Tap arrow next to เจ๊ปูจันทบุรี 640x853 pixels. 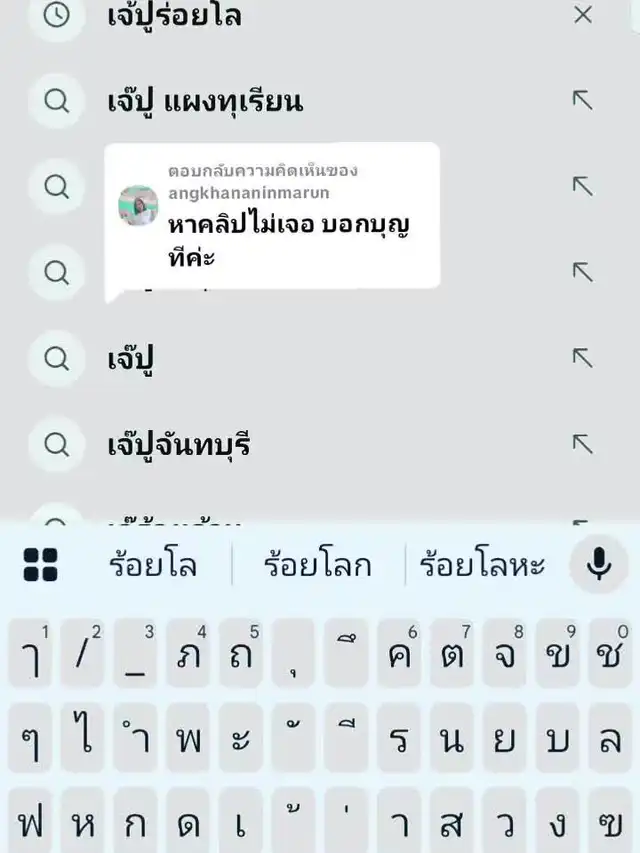pos(582,444)
